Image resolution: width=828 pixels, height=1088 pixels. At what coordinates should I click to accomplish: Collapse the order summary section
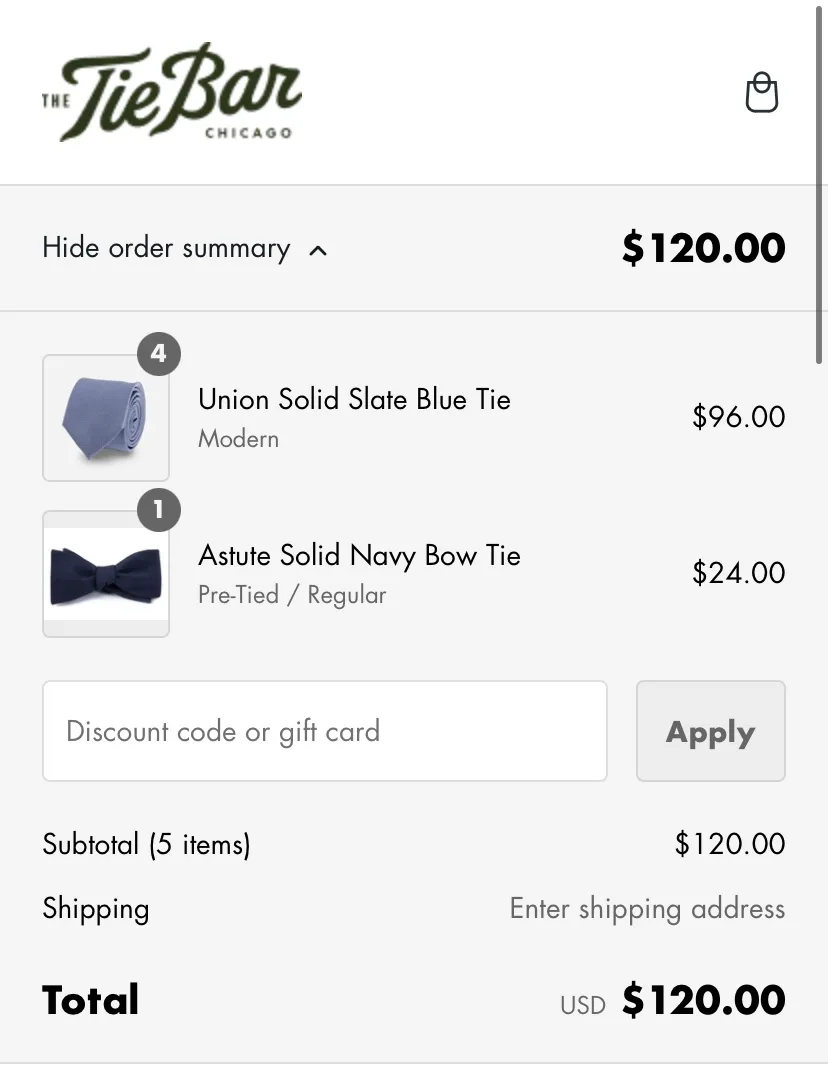166,248
